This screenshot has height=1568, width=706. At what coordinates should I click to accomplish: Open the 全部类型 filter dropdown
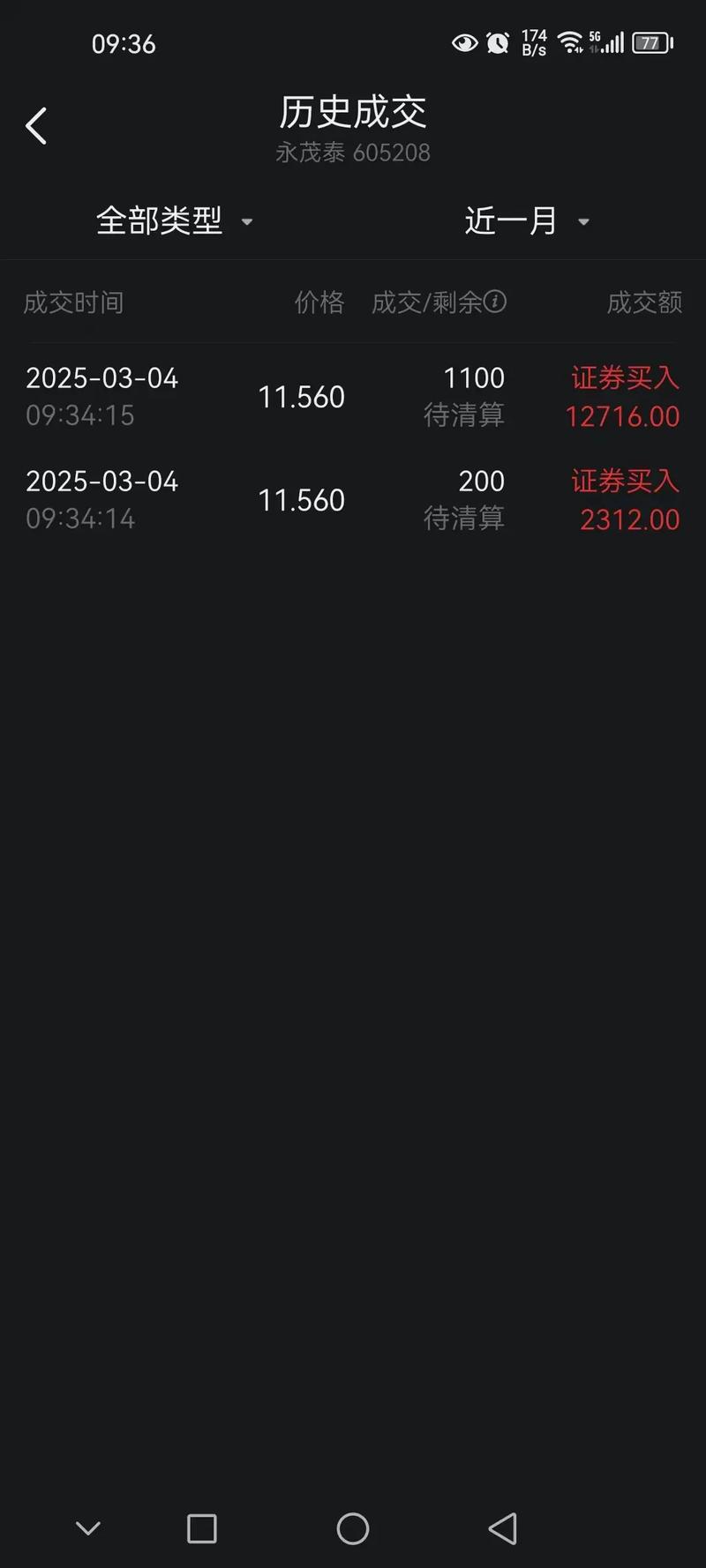click(x=161, y=220)
